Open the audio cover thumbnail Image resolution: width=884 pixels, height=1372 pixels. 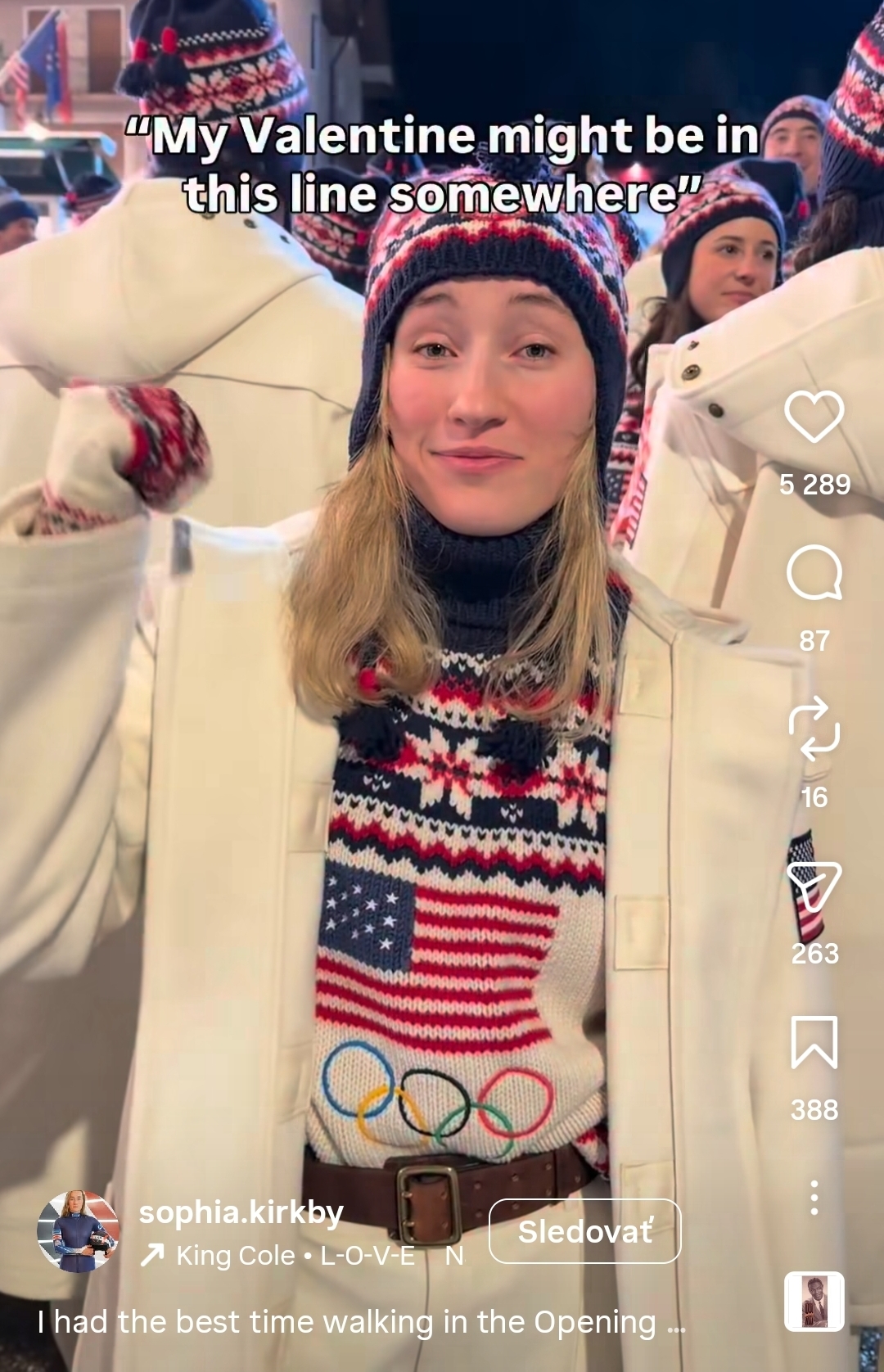click(x=814, y=1302)
